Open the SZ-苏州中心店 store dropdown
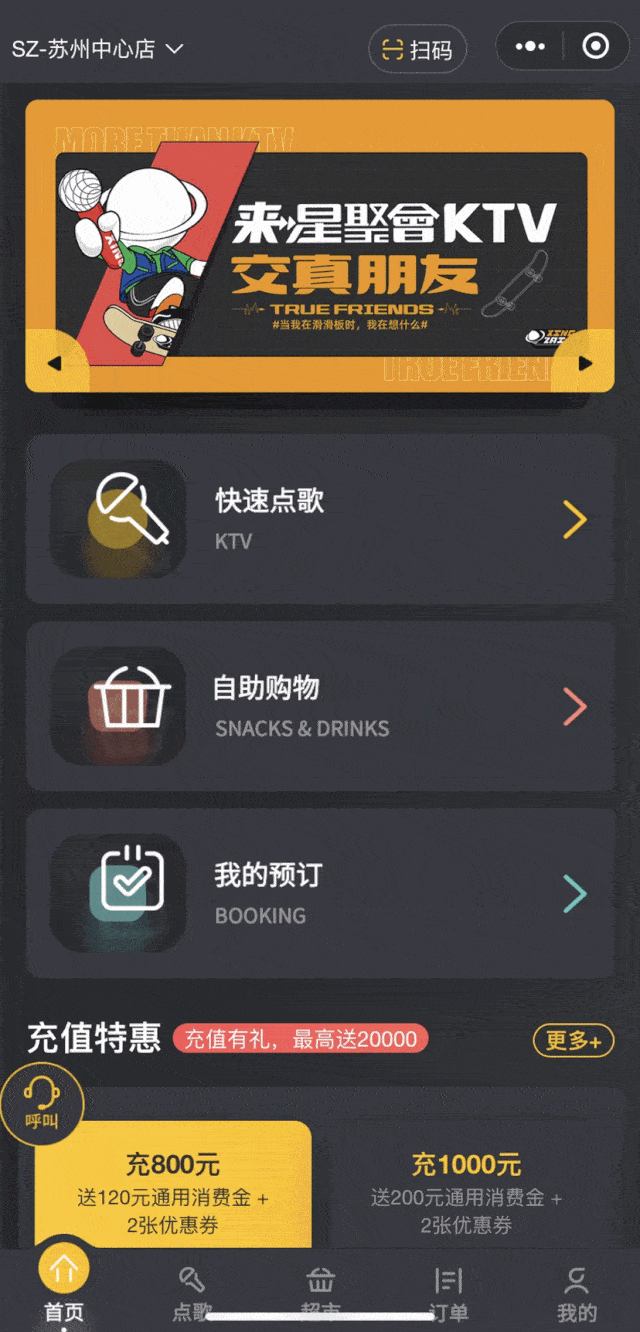Image resolution: width=640 pixels, height=1332 pixels. (97, 48)
